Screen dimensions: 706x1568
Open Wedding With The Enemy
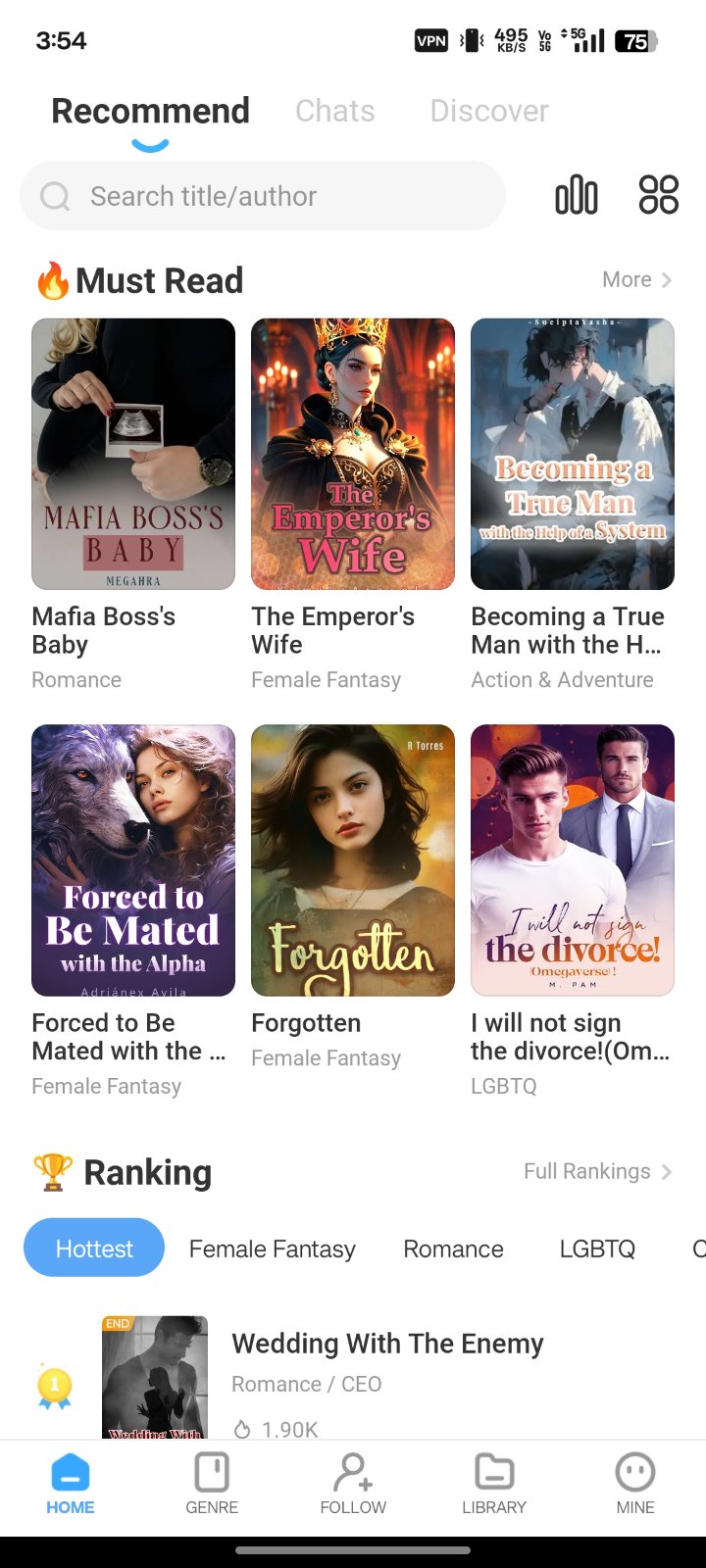pyautogui.click(x=387, y=1344)
